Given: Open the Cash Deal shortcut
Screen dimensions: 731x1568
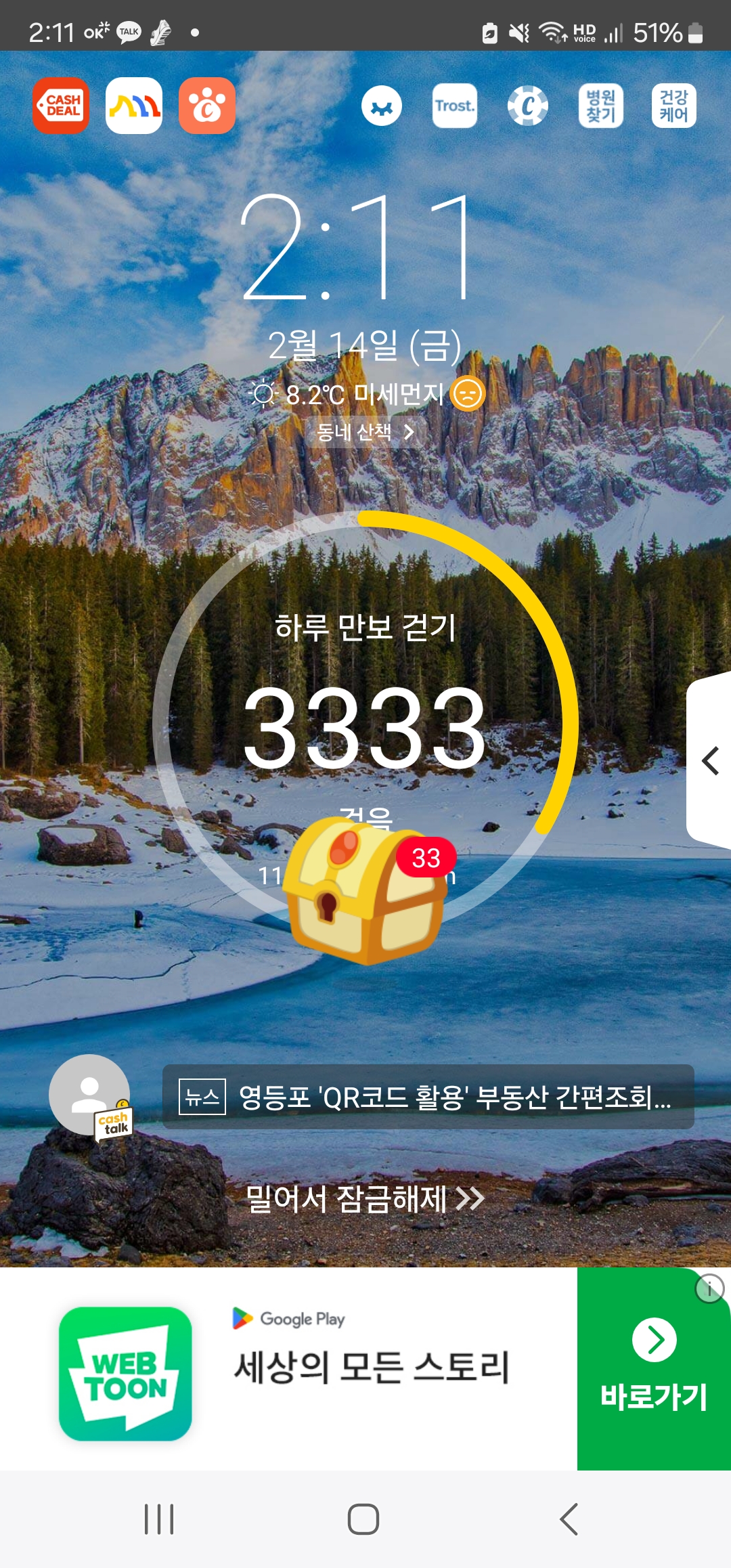Looking at the screenshot, I should pyautogui.click(x=61, y=106).
